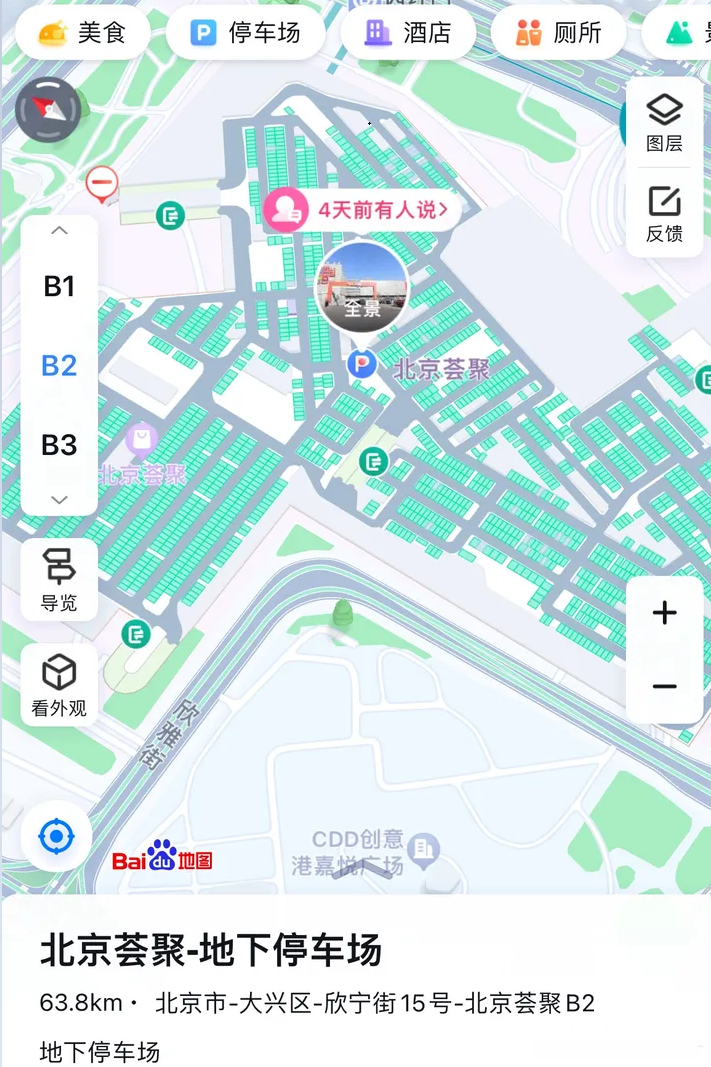
Task: Switch to floor B1
Action: (x=59, y=287)
